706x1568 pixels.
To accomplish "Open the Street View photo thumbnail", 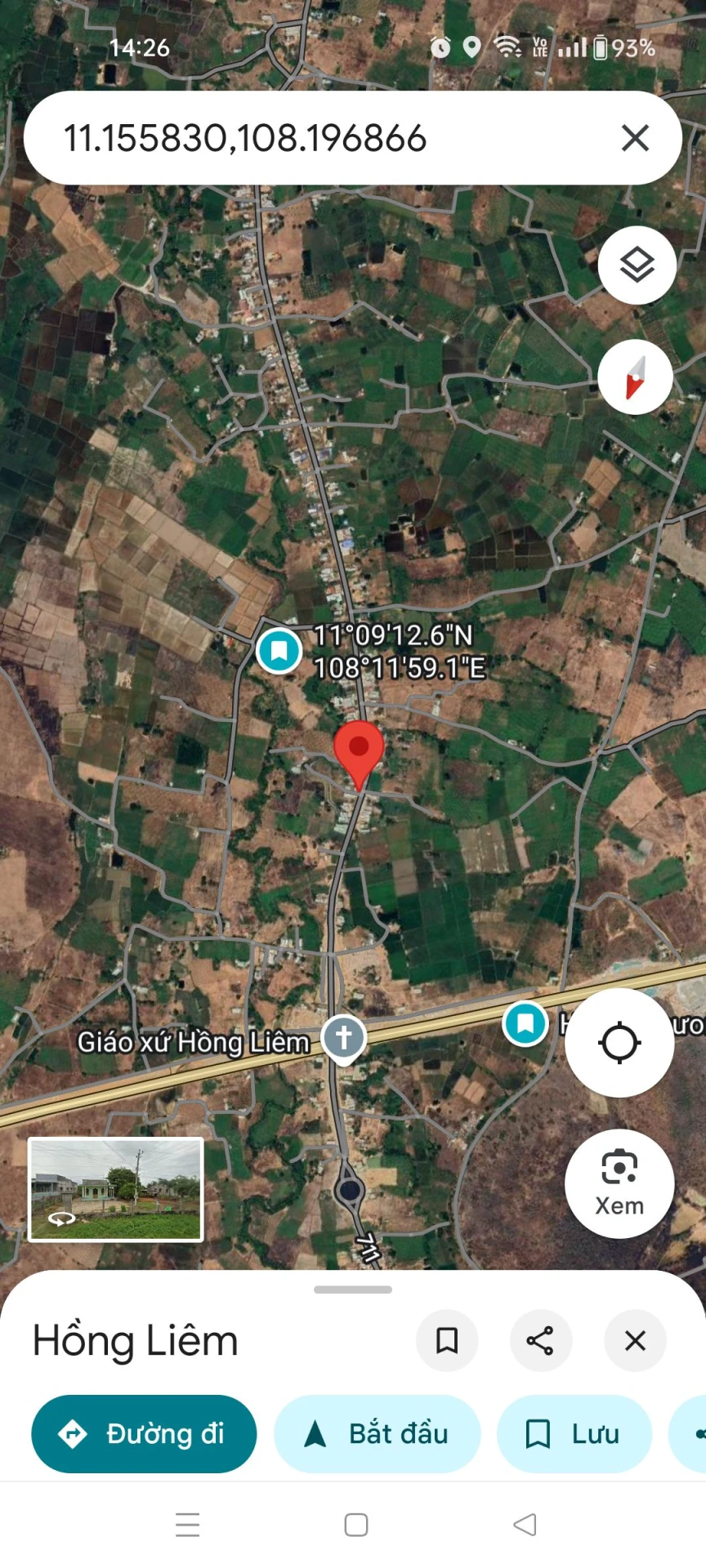I will click(116, 1189).
